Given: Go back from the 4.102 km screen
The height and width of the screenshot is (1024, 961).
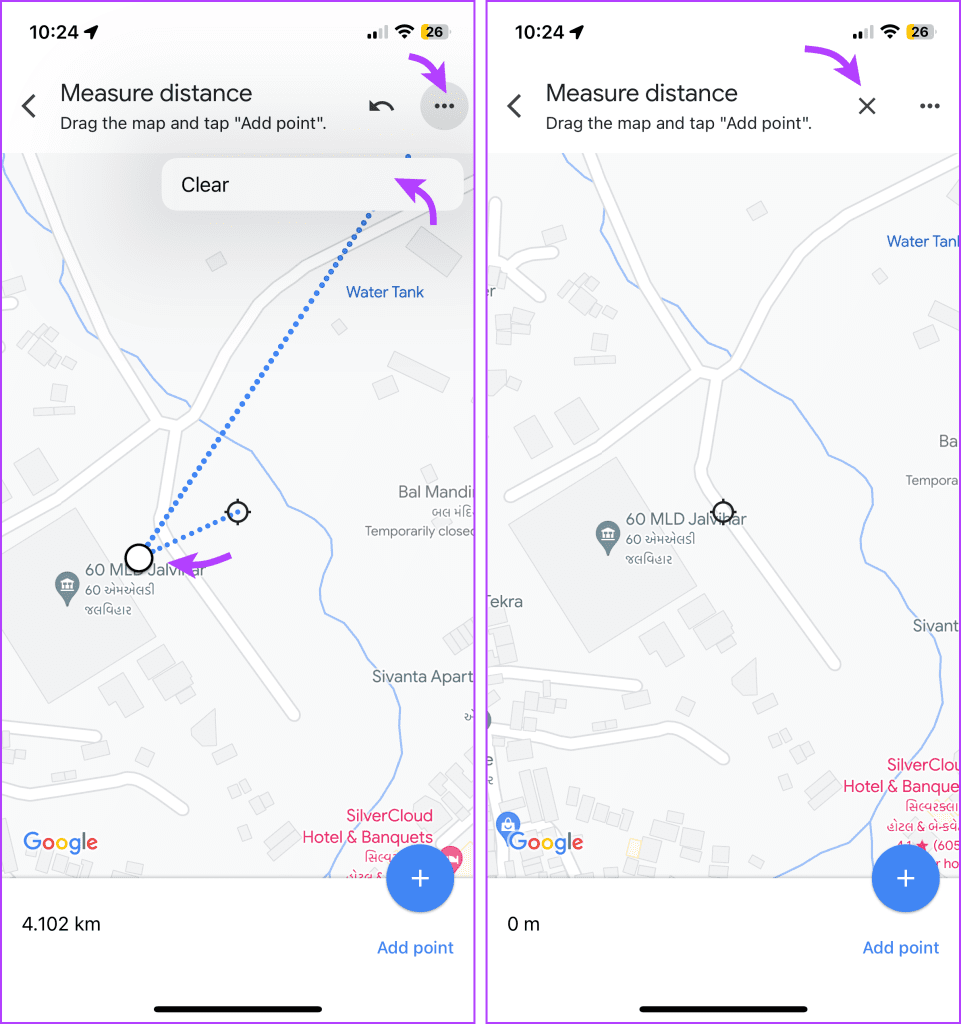Looking at the screenshot, I should [29, 105].
